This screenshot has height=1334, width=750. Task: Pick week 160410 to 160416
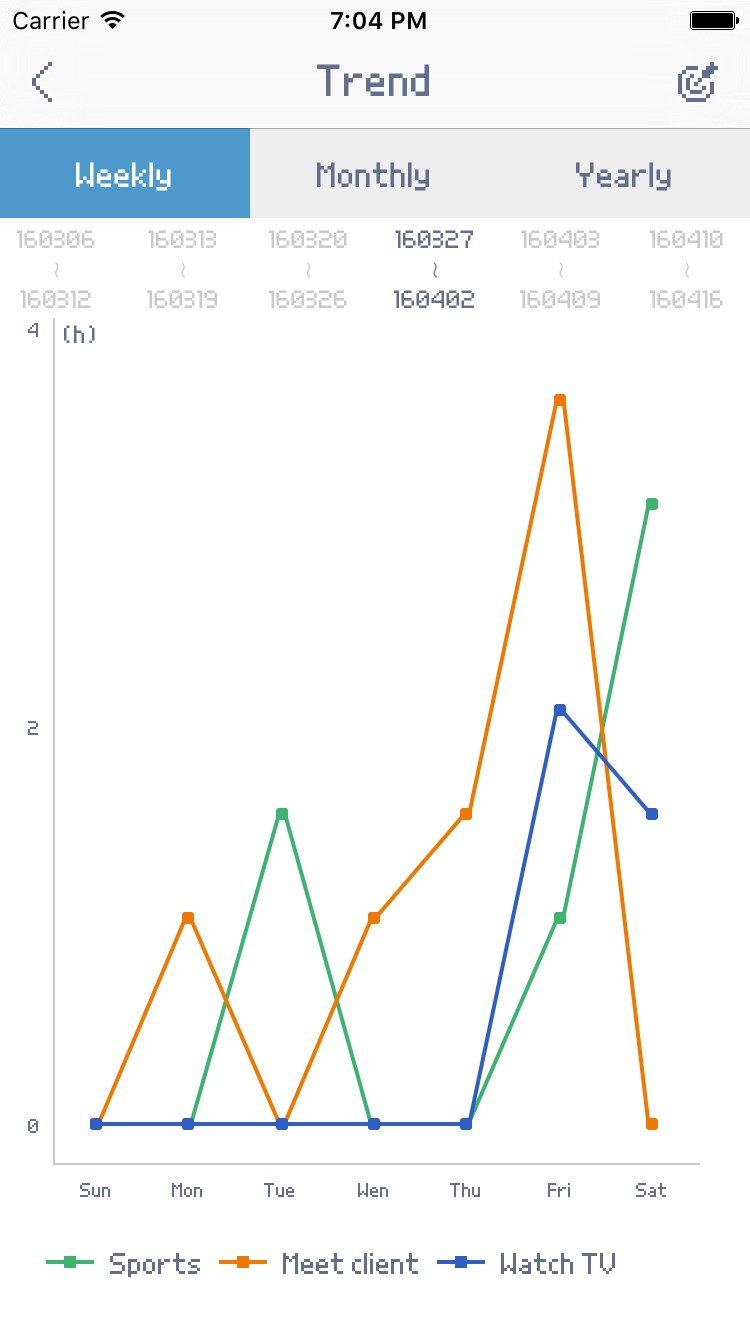686,269
